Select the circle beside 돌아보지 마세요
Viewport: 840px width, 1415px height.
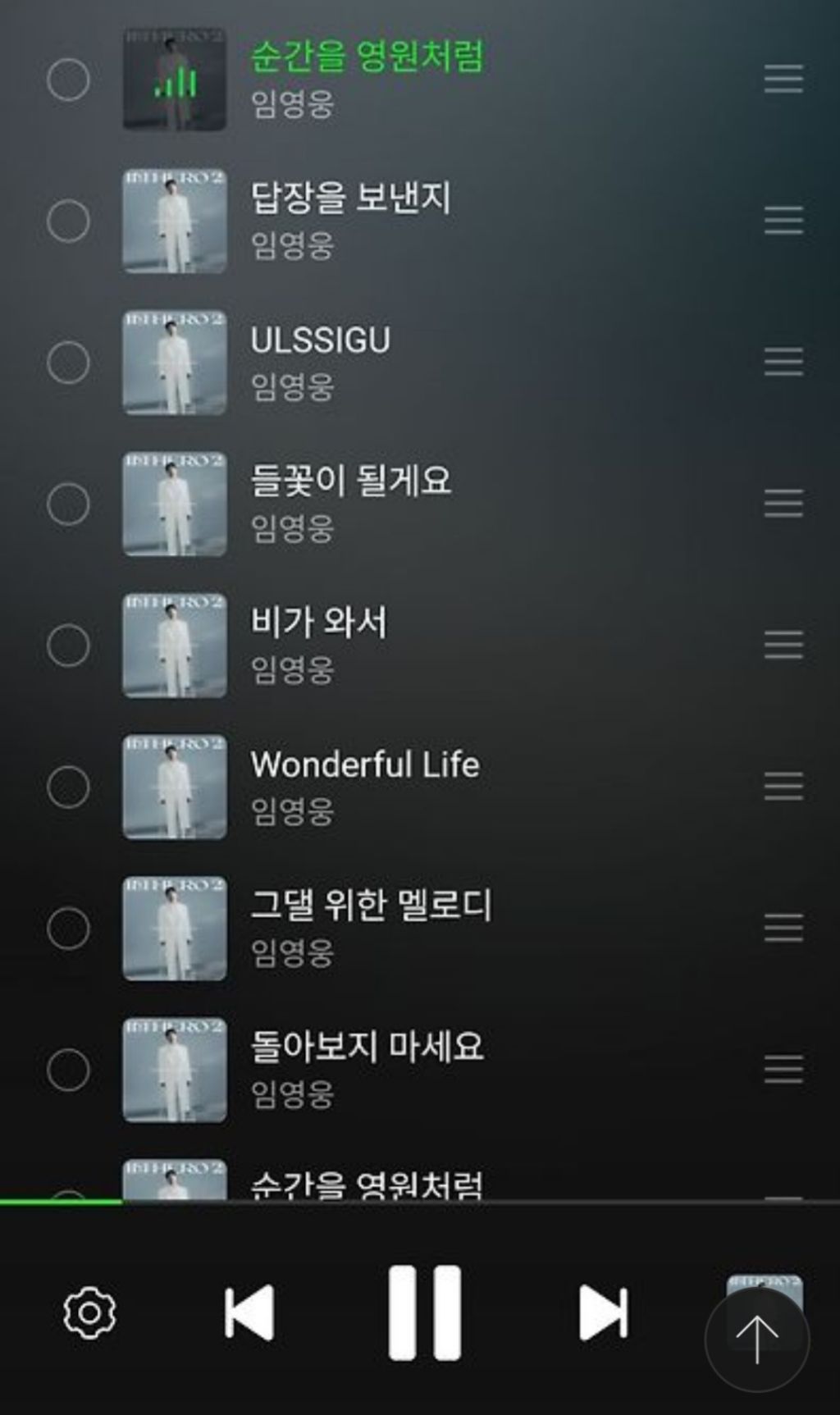(68, 1070)
